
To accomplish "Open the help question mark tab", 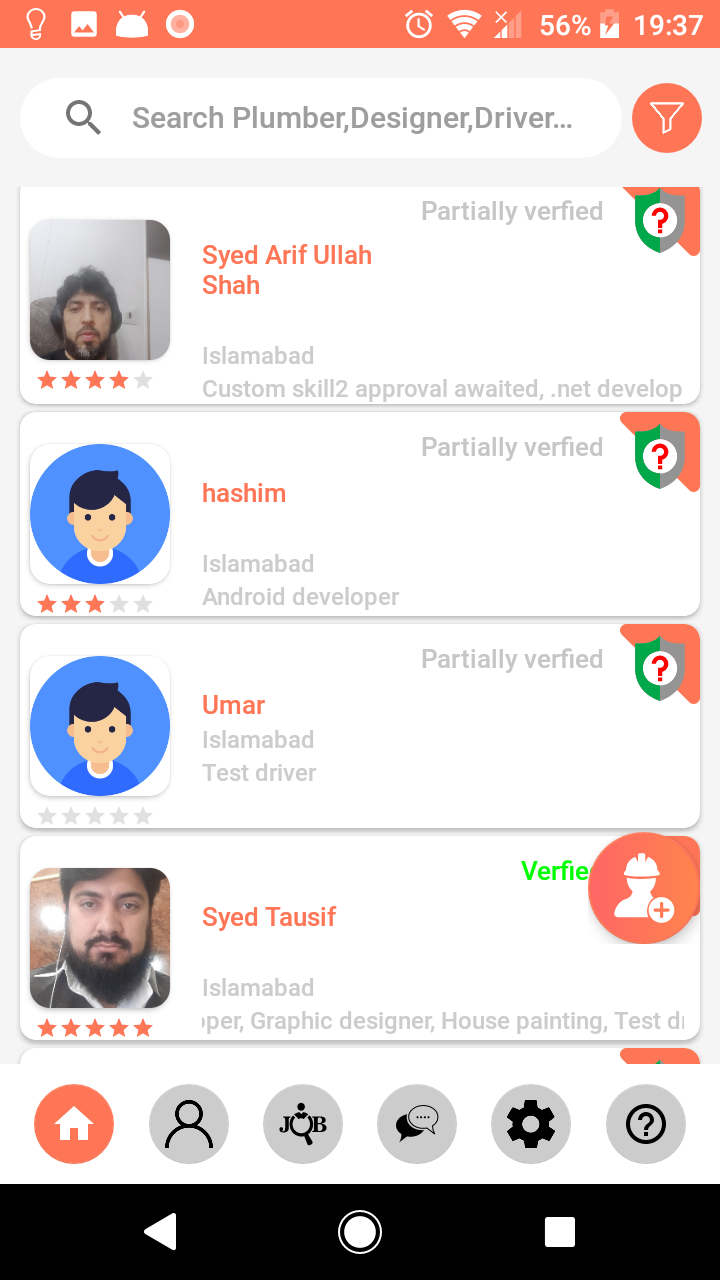I will coord(646,1124).
